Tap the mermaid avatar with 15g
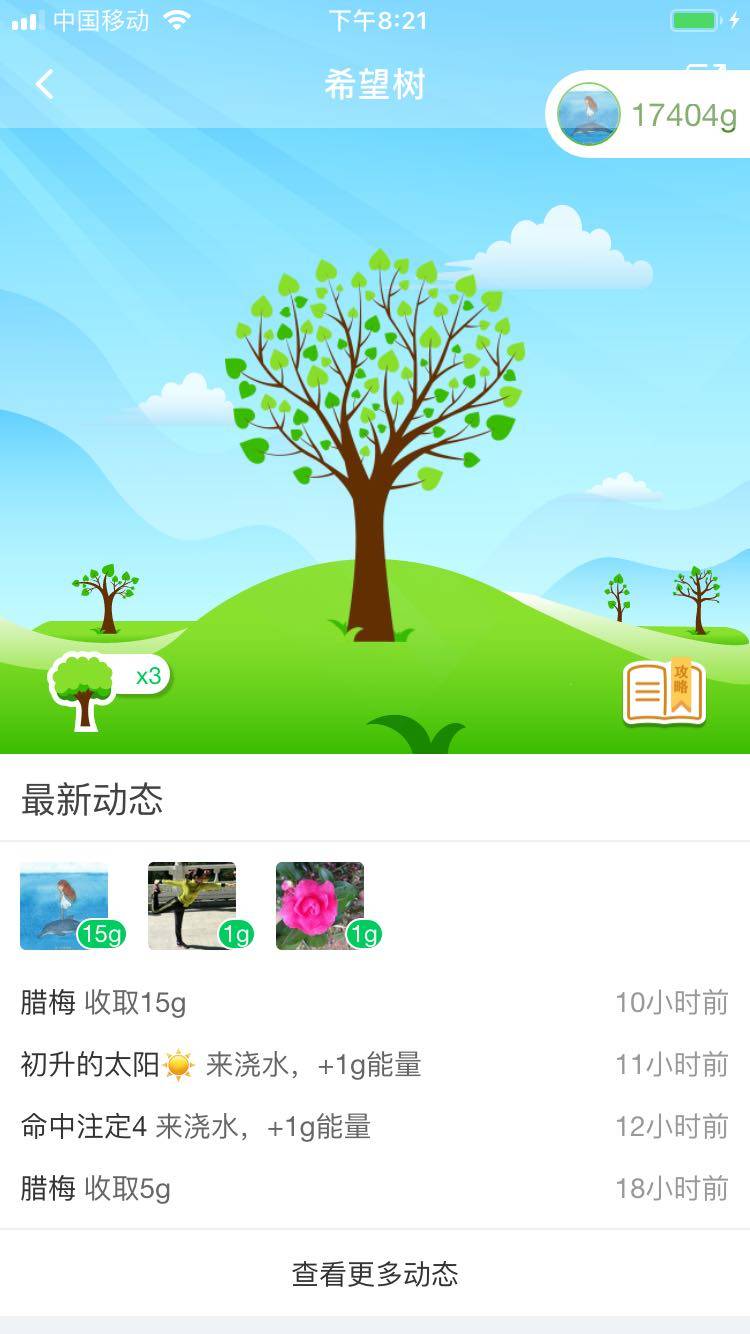Screen dimensions: 750x1334 point(65,905)
